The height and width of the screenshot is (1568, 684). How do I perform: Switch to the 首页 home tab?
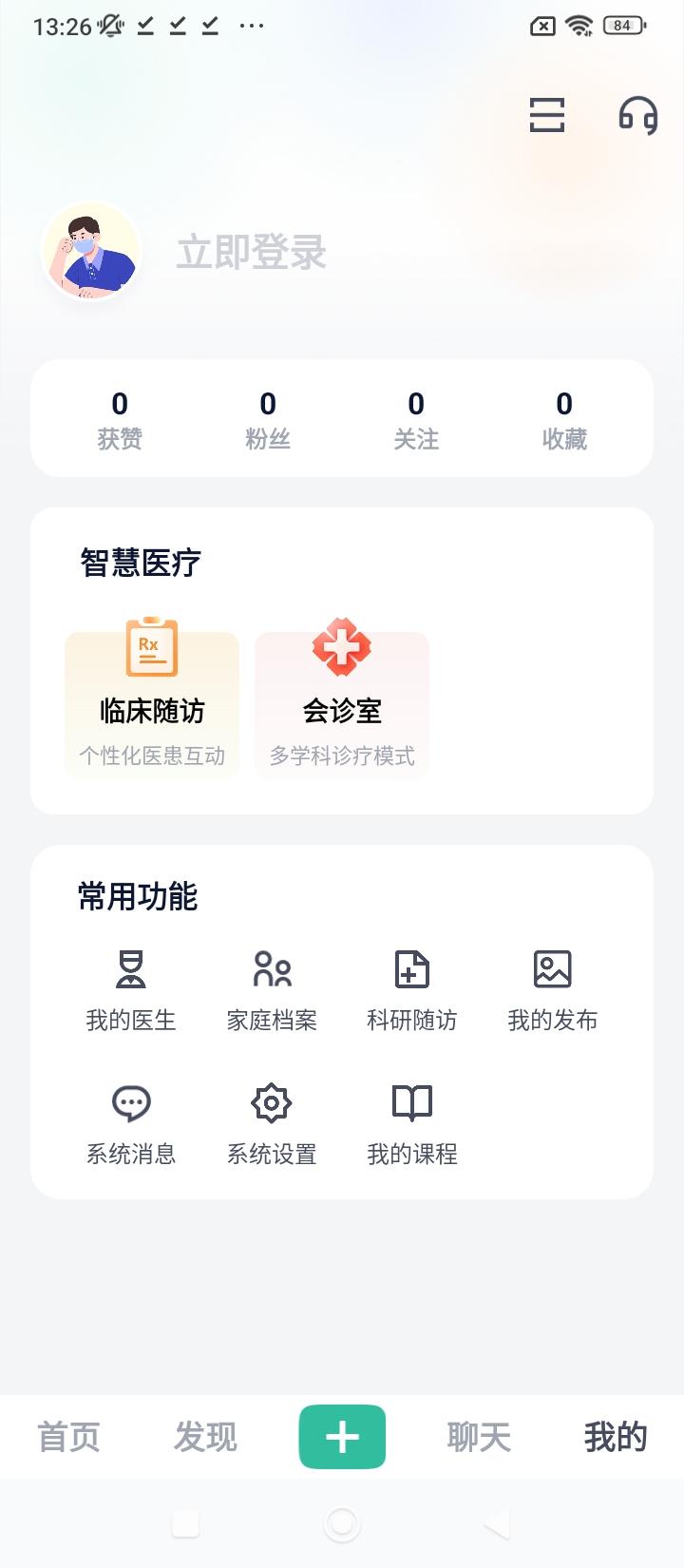(68, 1437)
